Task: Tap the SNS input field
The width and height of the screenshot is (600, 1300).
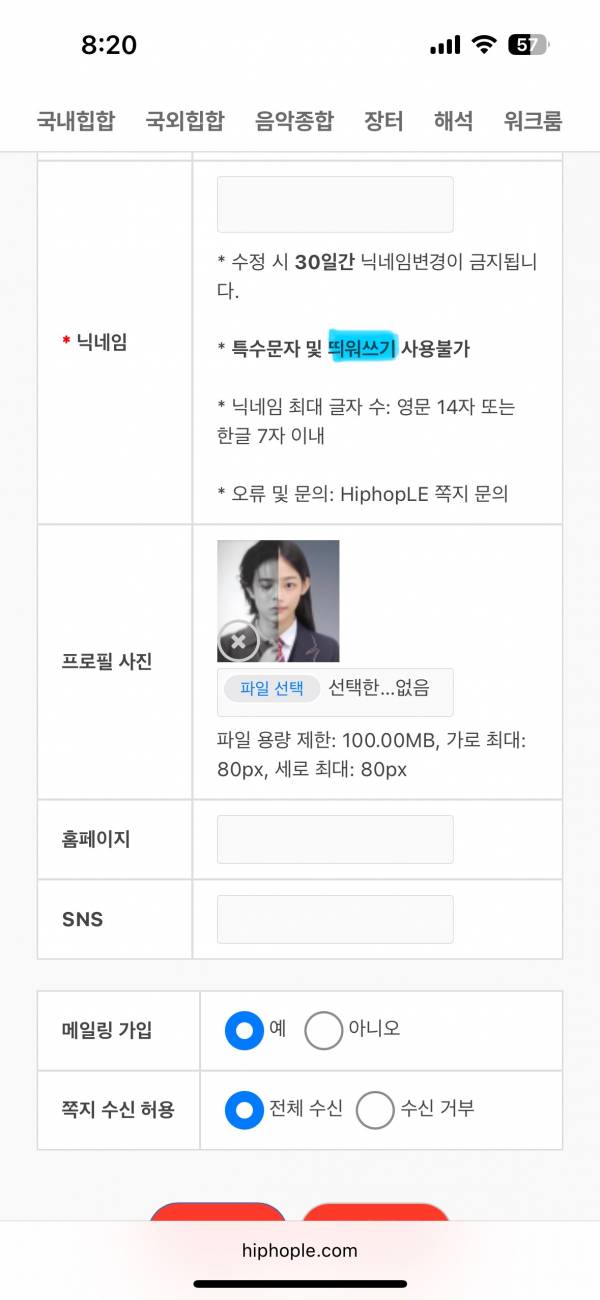Action: click(x=335, y=919)
